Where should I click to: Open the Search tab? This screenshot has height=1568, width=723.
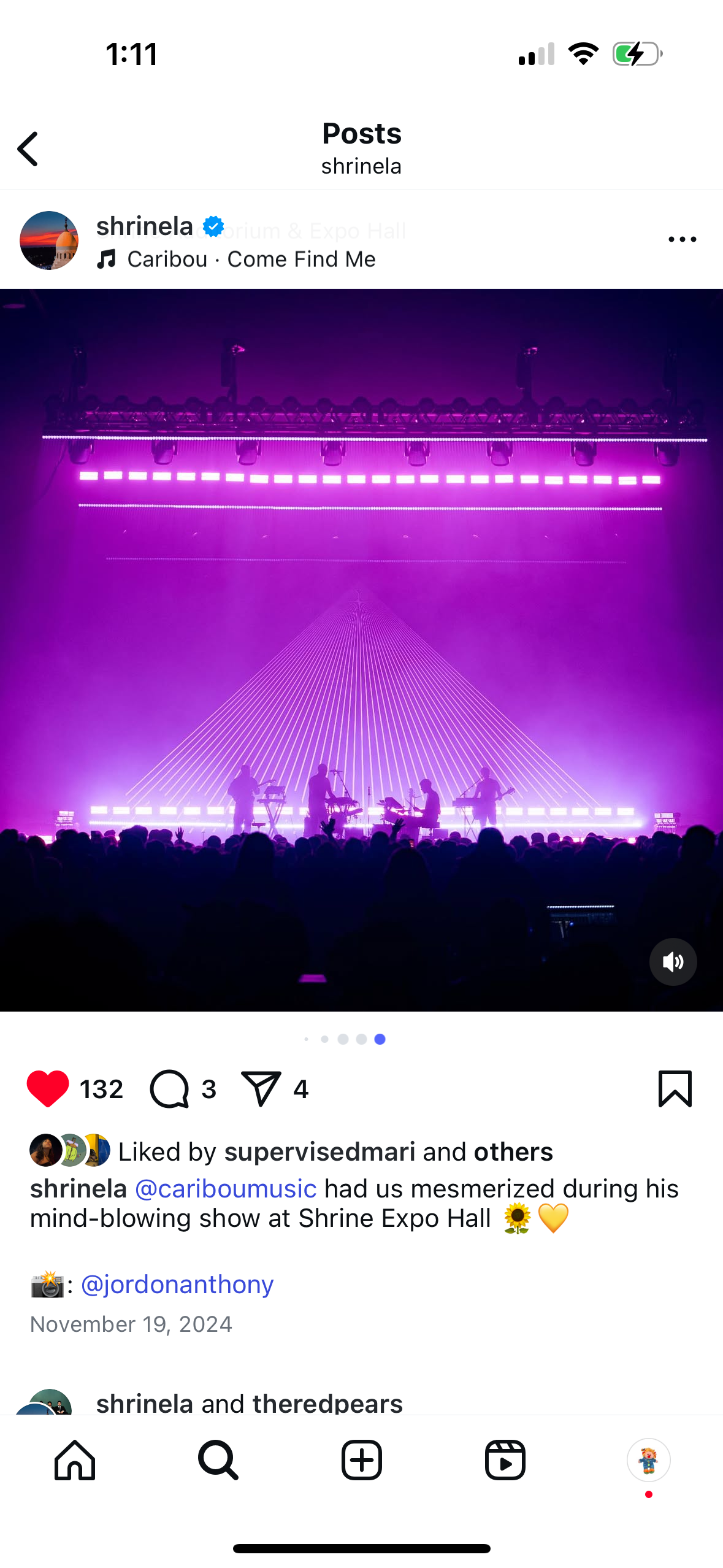218,1460
